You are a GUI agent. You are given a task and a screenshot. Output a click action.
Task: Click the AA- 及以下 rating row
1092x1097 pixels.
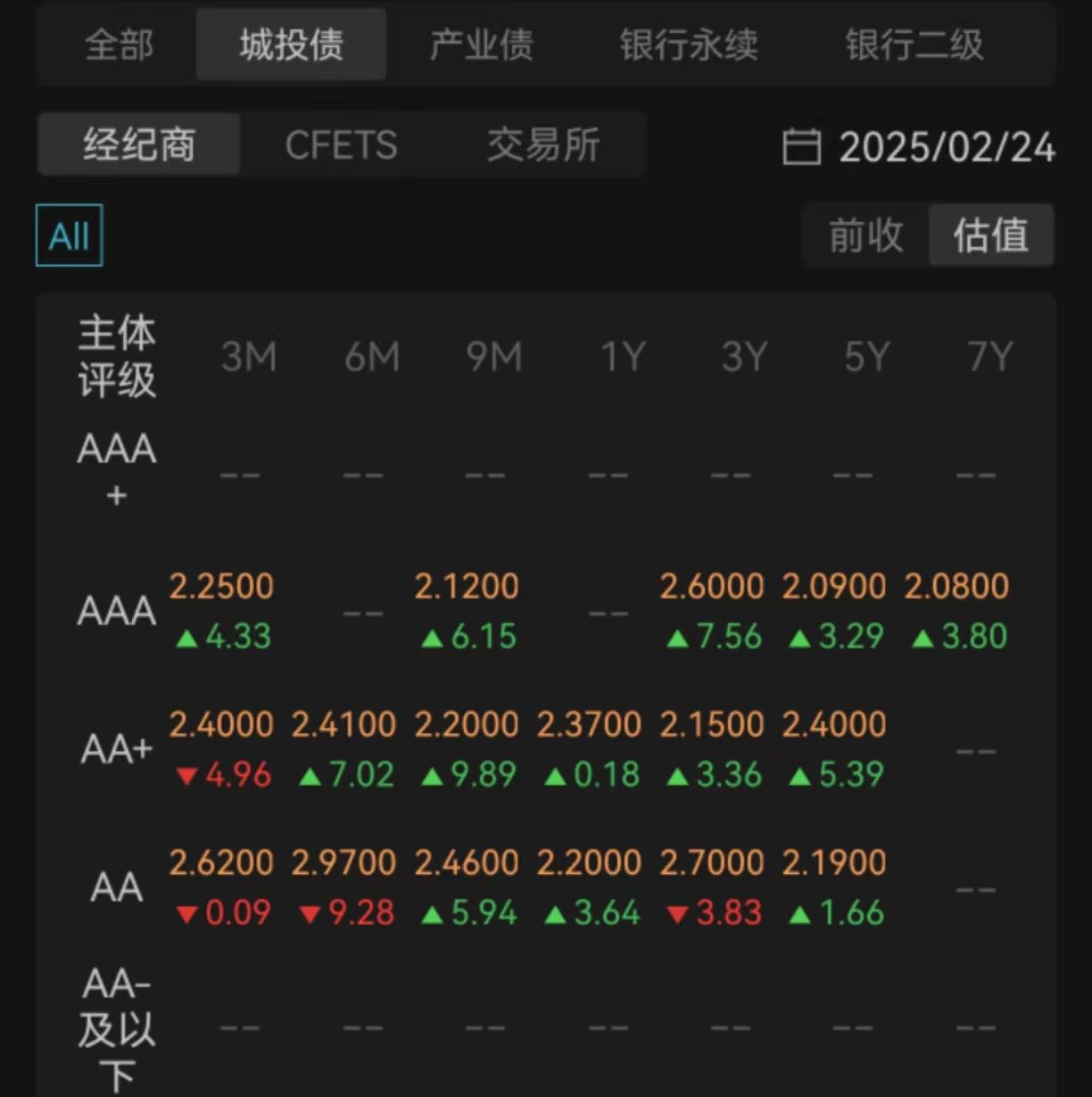[115, 1026]
